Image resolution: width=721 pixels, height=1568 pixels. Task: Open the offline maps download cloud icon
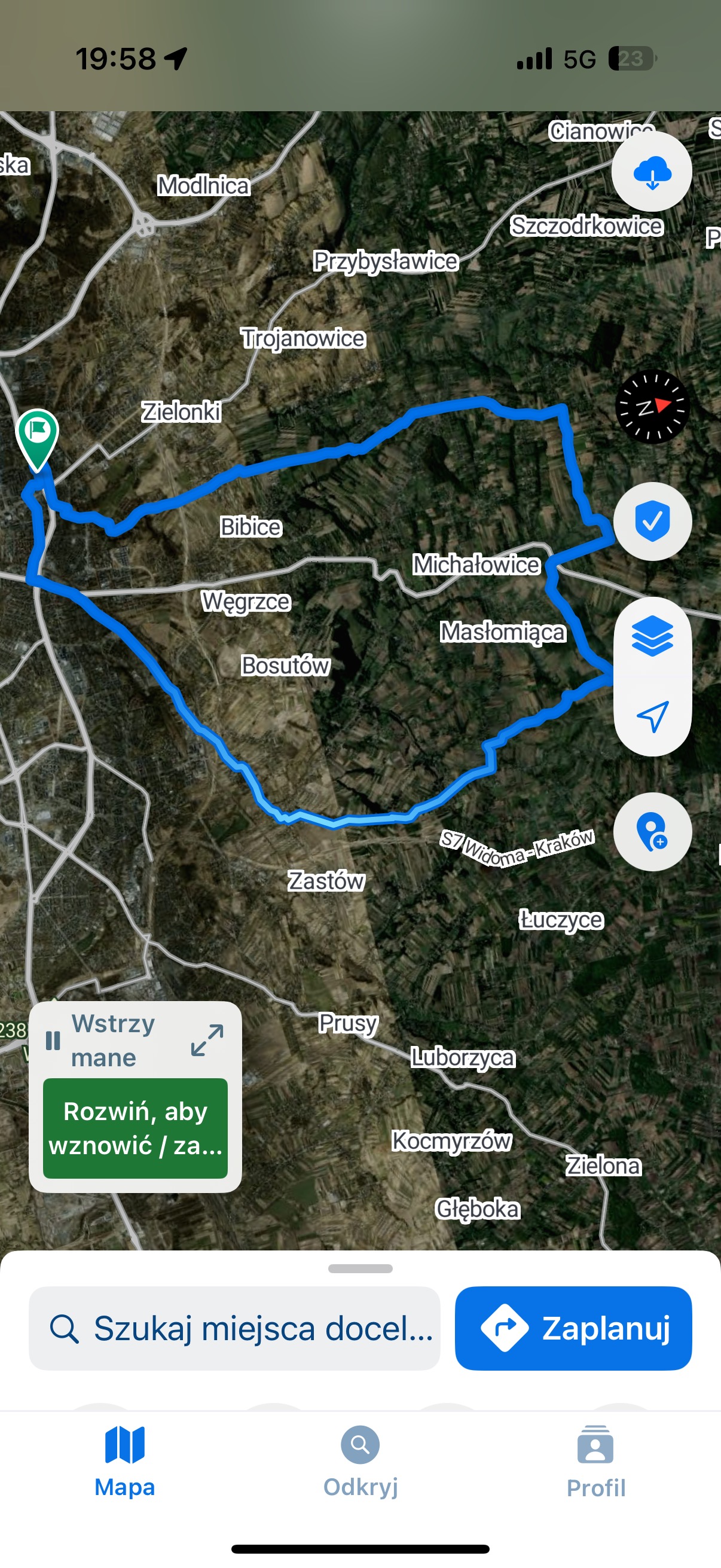pos(652,175)
